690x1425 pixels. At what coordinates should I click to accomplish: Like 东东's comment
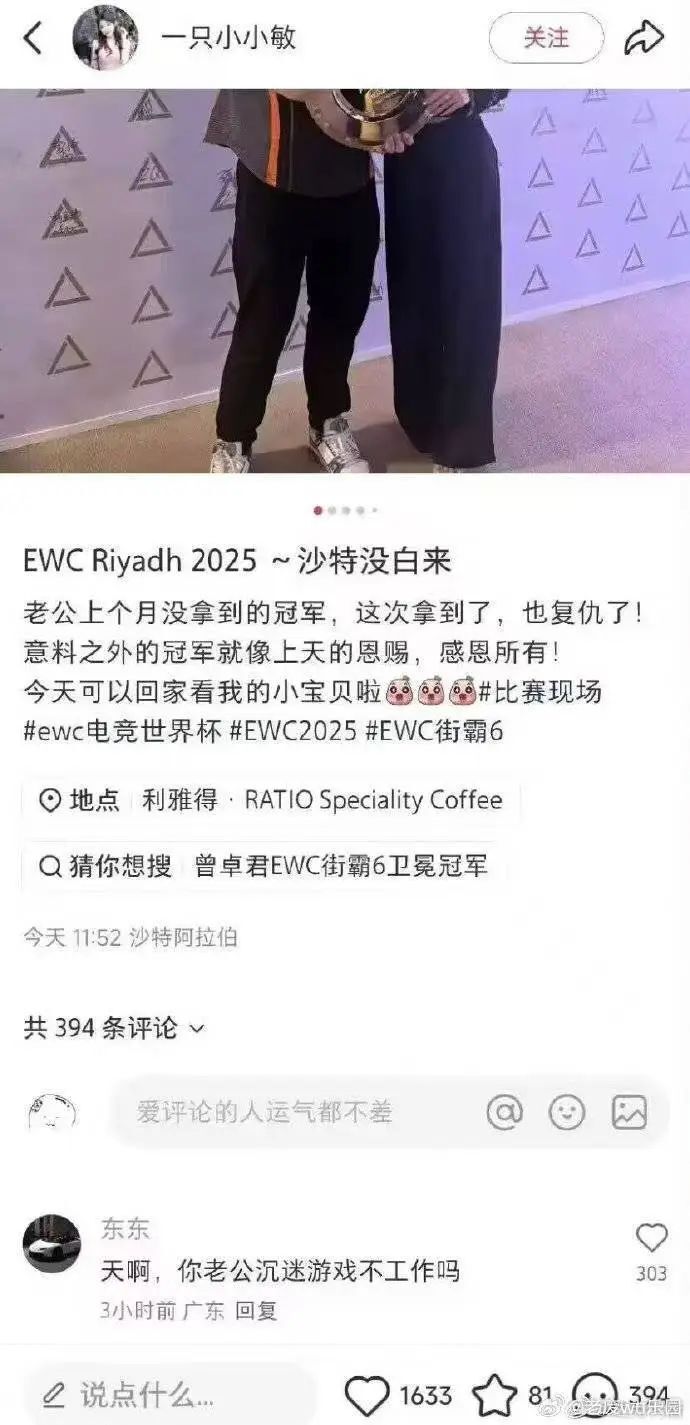pos(651,1239)
